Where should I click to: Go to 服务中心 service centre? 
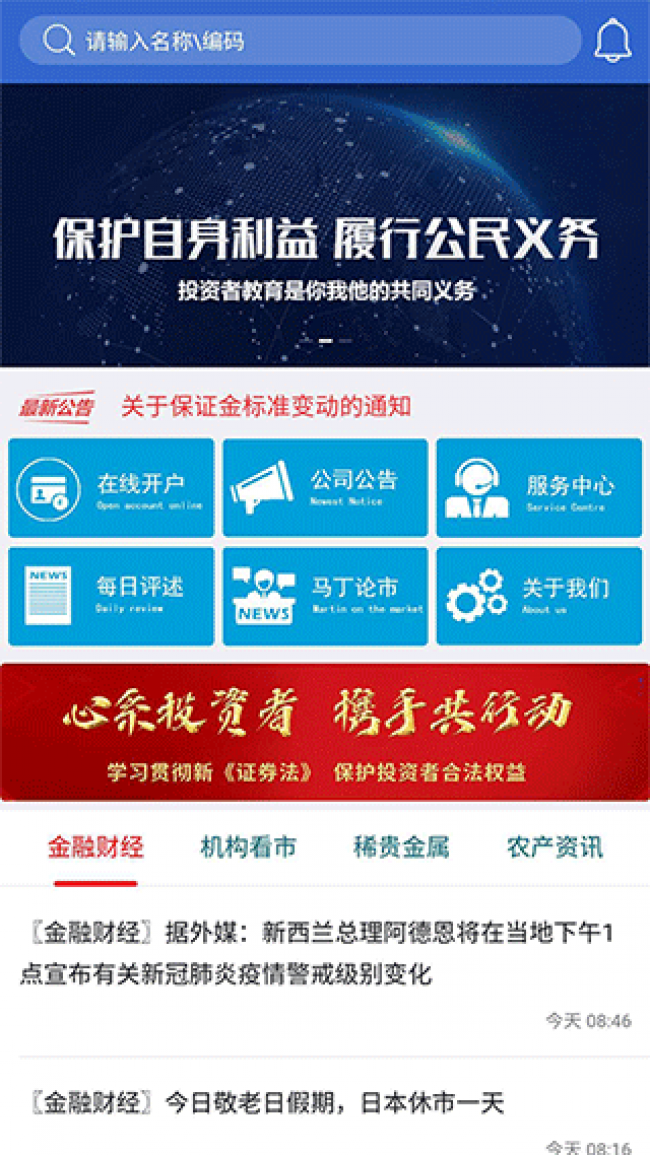coord(539,488)
